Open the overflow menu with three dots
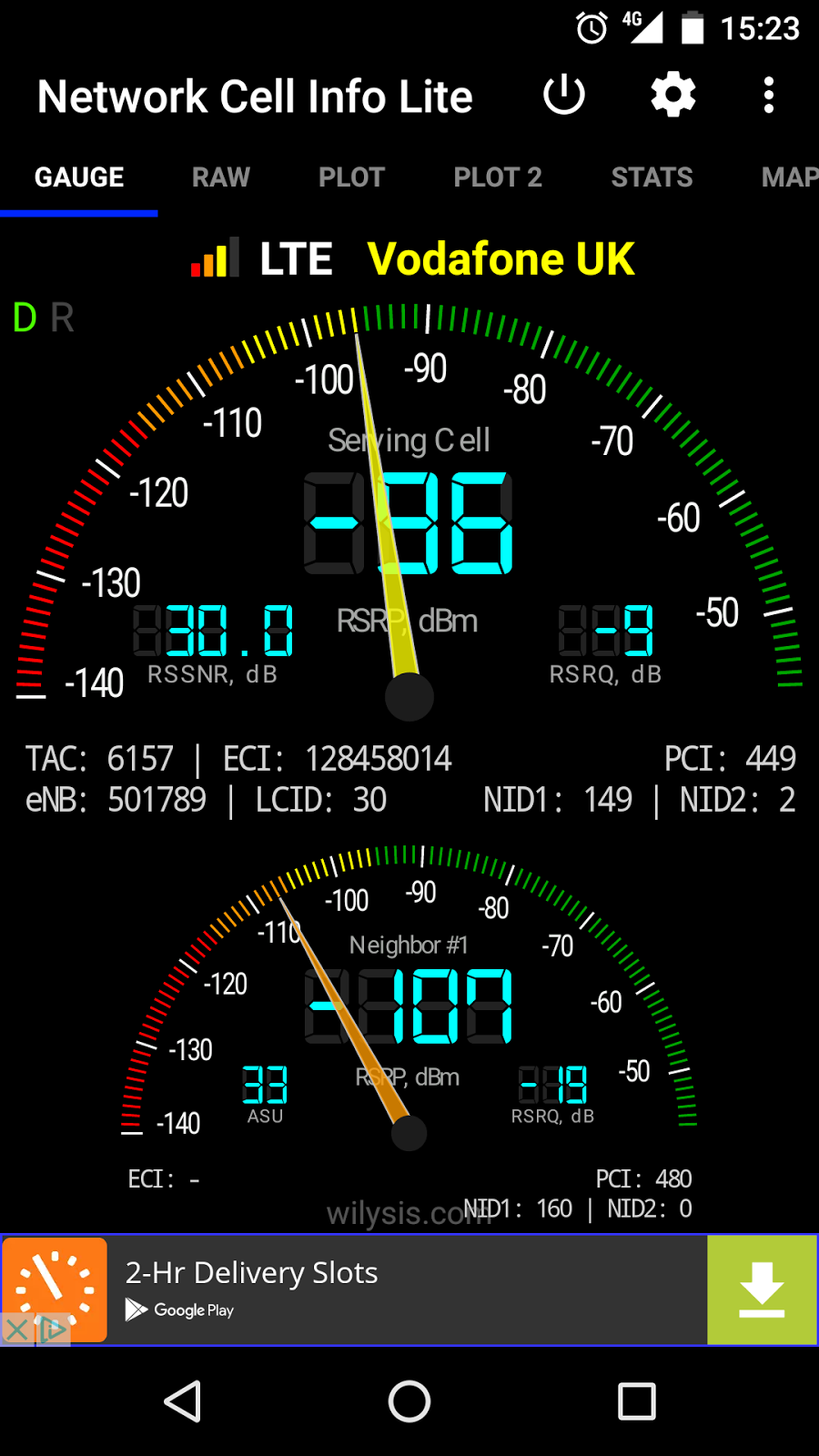 (x=769, y=96)
